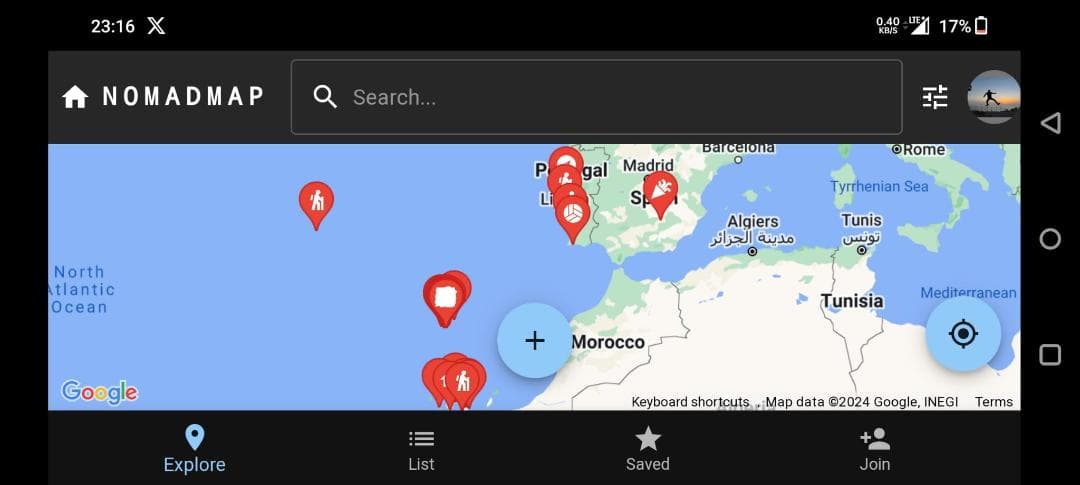Open the profile avatar
Image resolution: width=1080 pixels, height=485 pixels.
coord(993,97)
